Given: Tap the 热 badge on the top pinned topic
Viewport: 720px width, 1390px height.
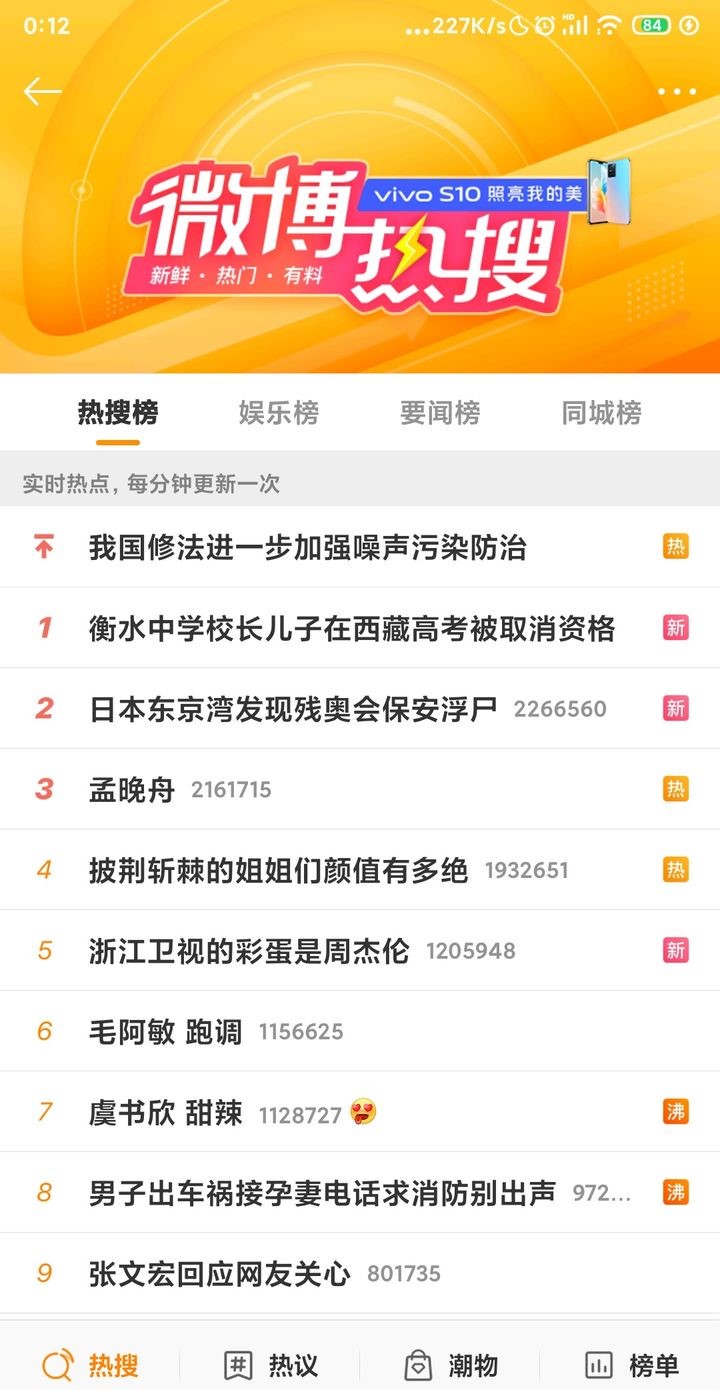Looking at the screenshot, I should click(676, 547).
